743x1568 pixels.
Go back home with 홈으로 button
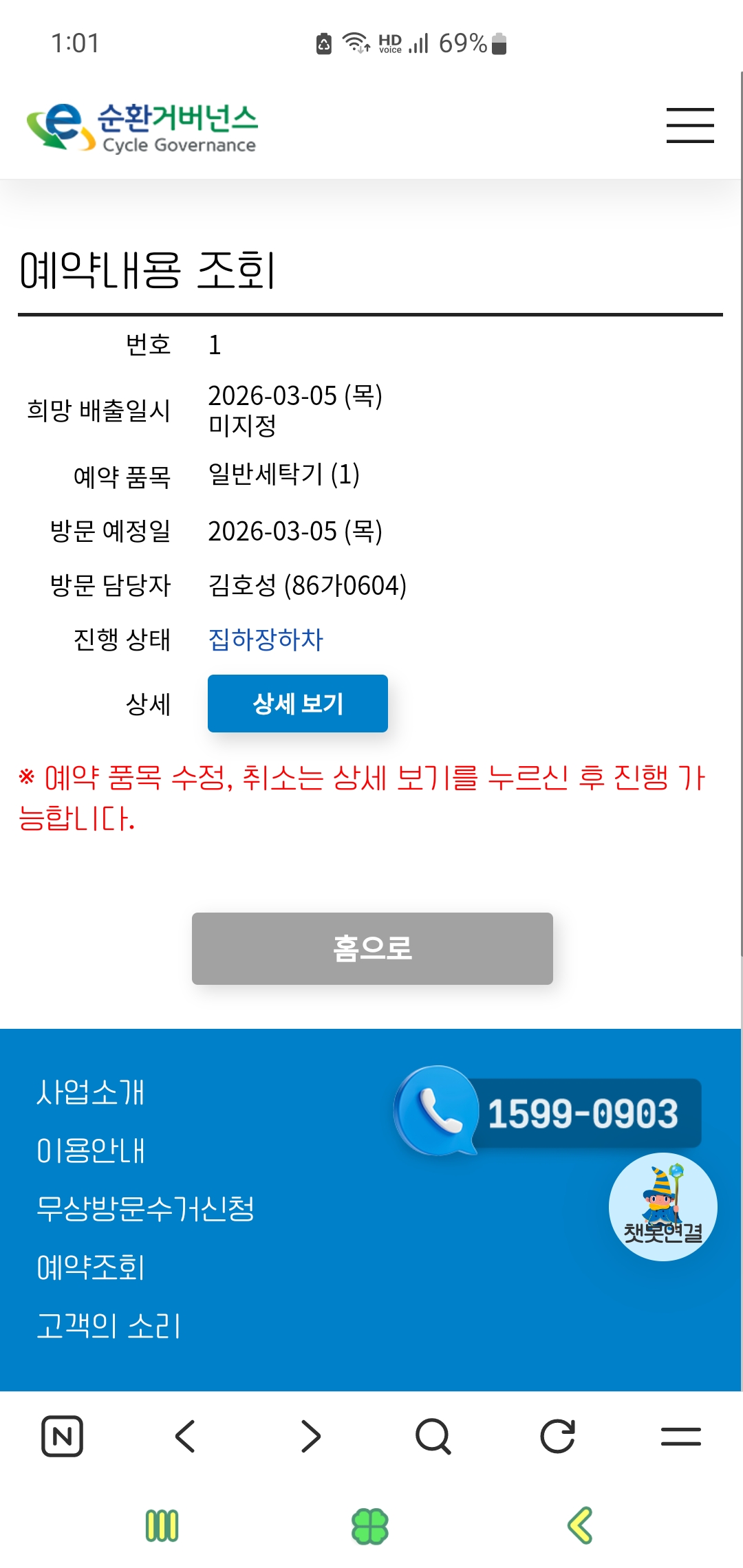pyautogui.click(x=372, y=948)
